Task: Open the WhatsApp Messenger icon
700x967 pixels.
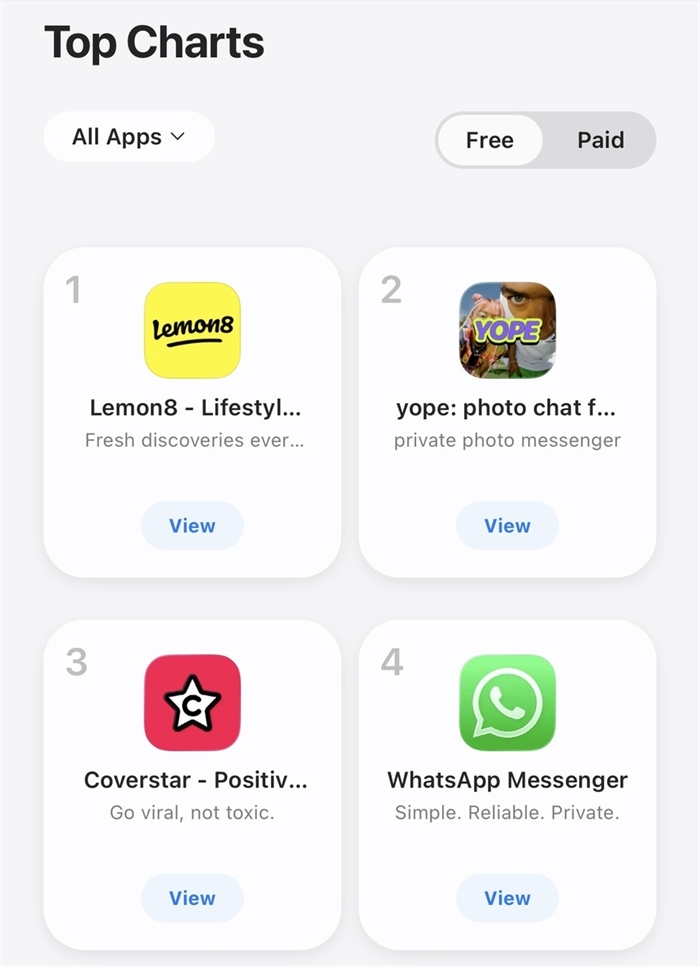Action: click(507, 702)
